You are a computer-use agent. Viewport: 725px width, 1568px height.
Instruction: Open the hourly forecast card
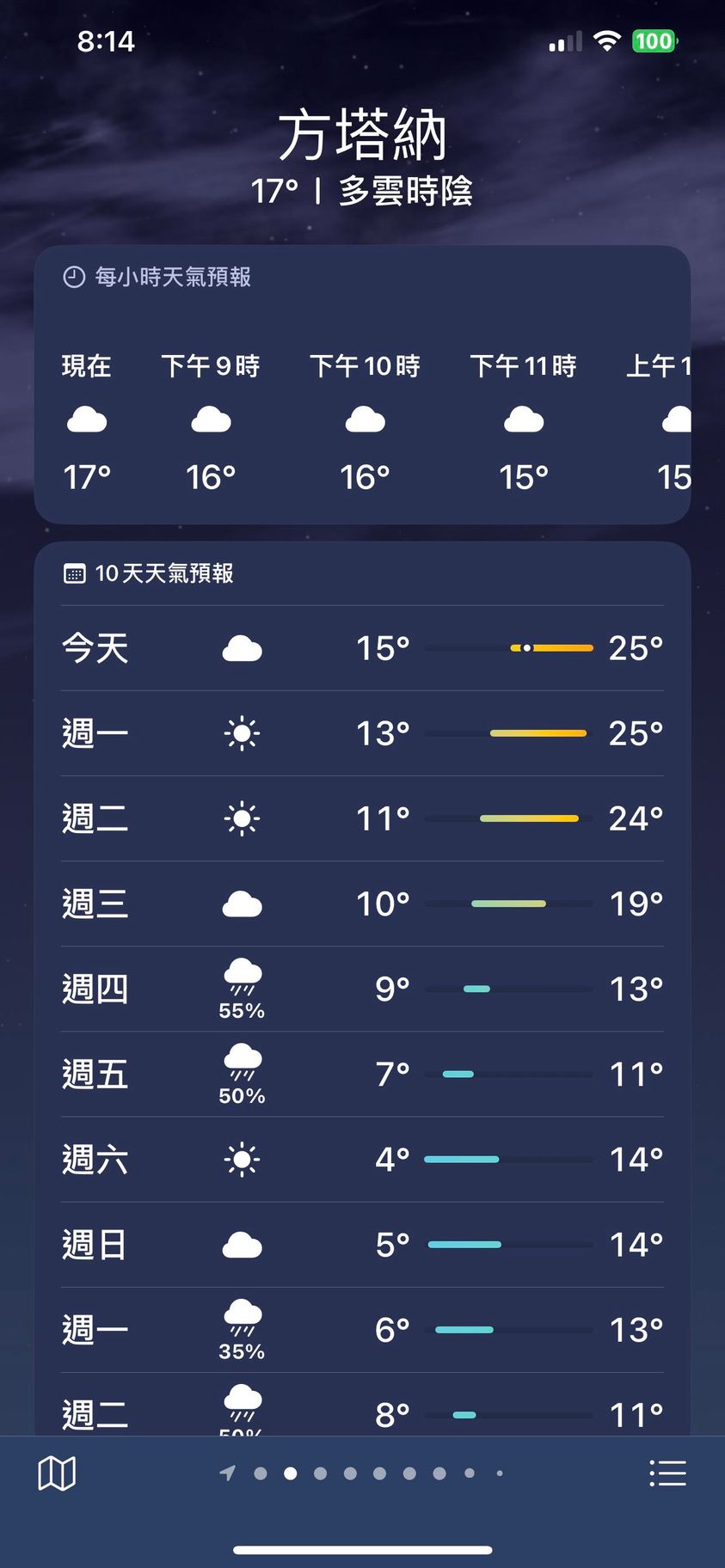tap(362, 384)
